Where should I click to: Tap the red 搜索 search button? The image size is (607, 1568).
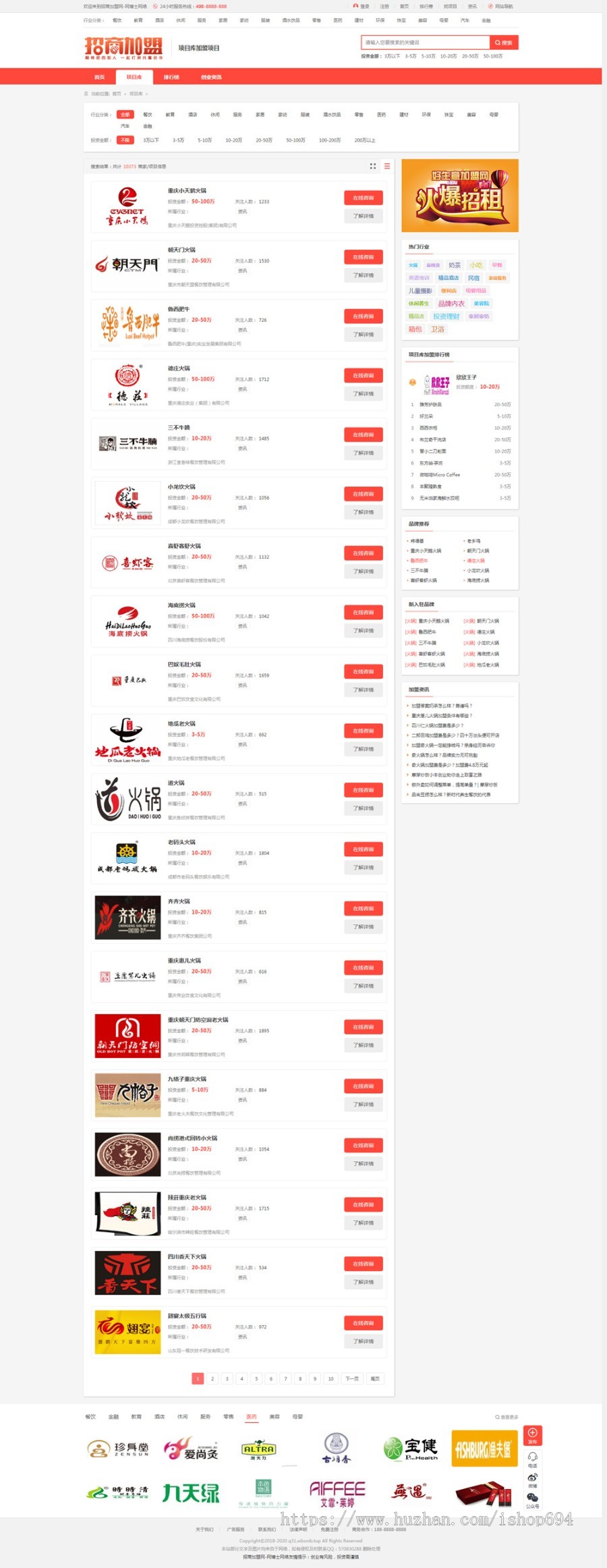click(504, 43)
